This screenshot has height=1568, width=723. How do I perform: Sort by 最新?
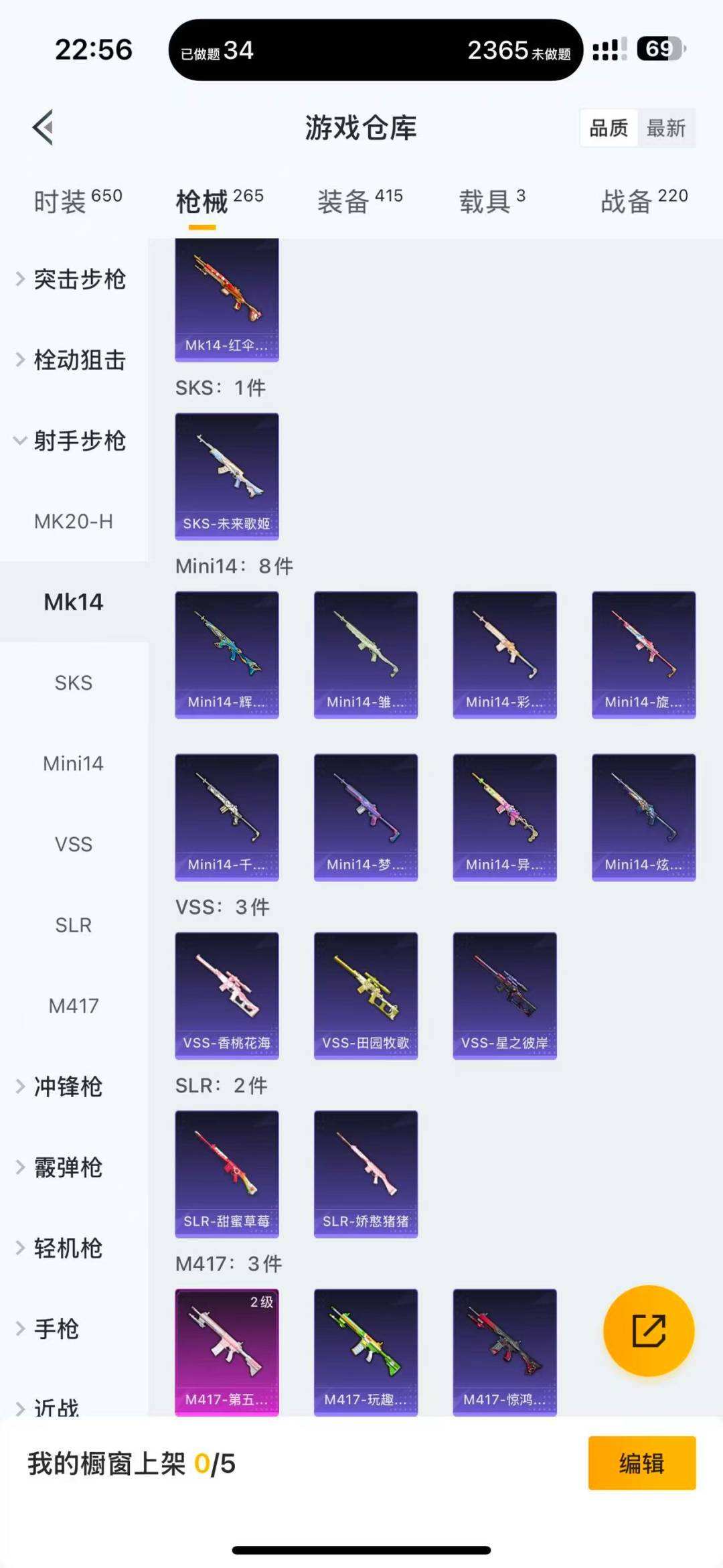point(665,128)
